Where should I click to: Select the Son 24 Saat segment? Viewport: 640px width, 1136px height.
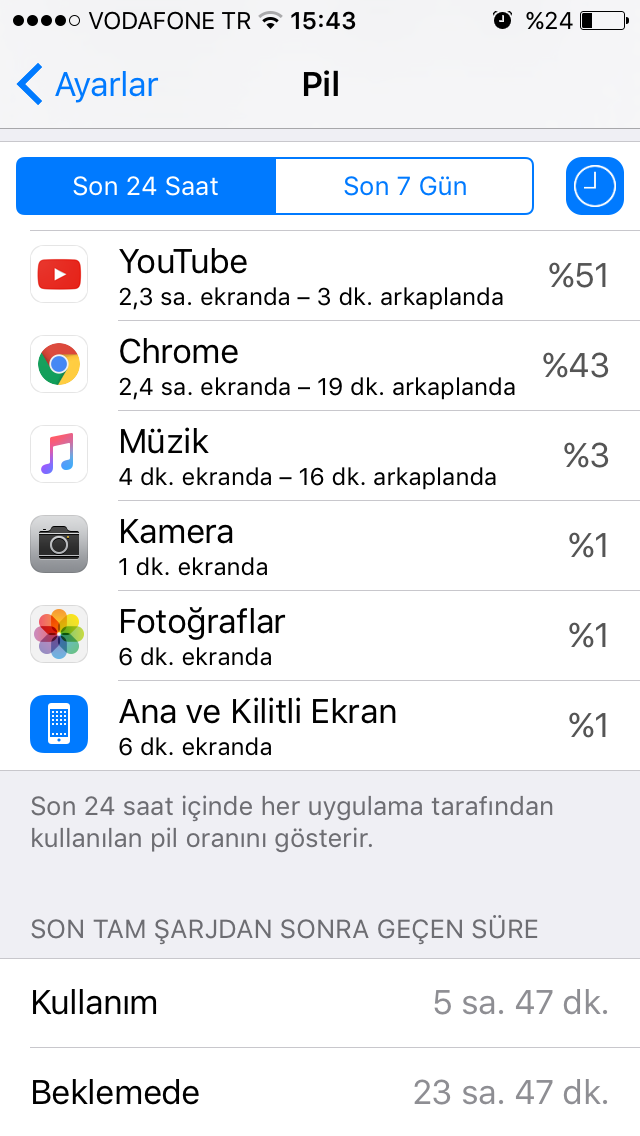(146, 186)
